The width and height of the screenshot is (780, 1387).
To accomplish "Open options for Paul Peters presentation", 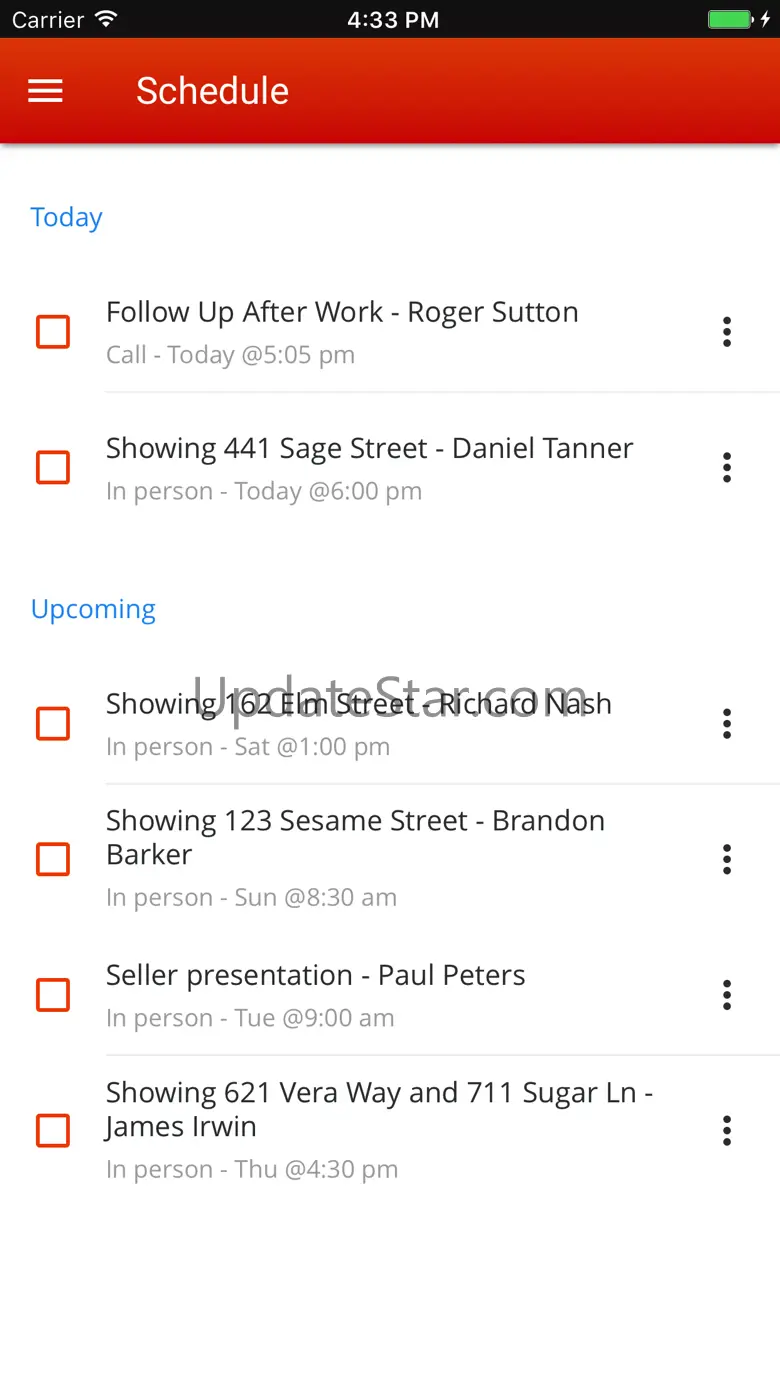I will (727, 995).
